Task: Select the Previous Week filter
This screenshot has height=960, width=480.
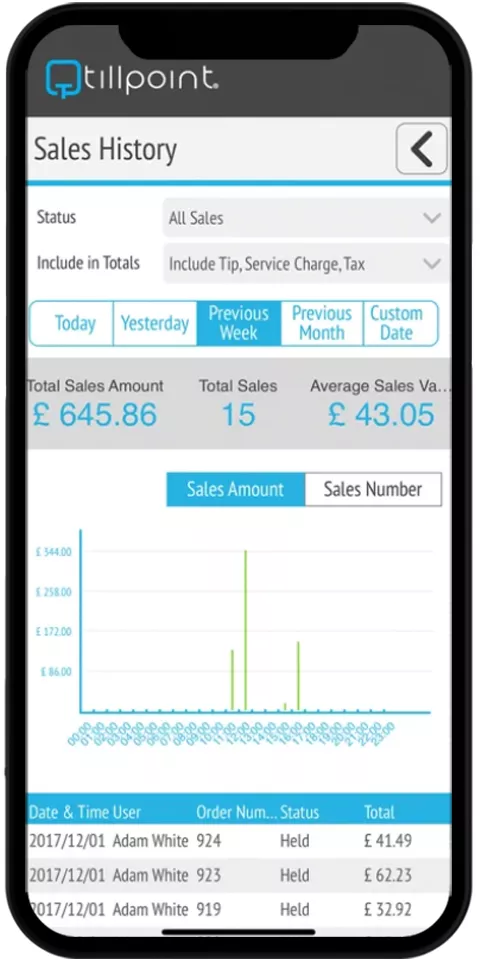Action: pos(239,323)
